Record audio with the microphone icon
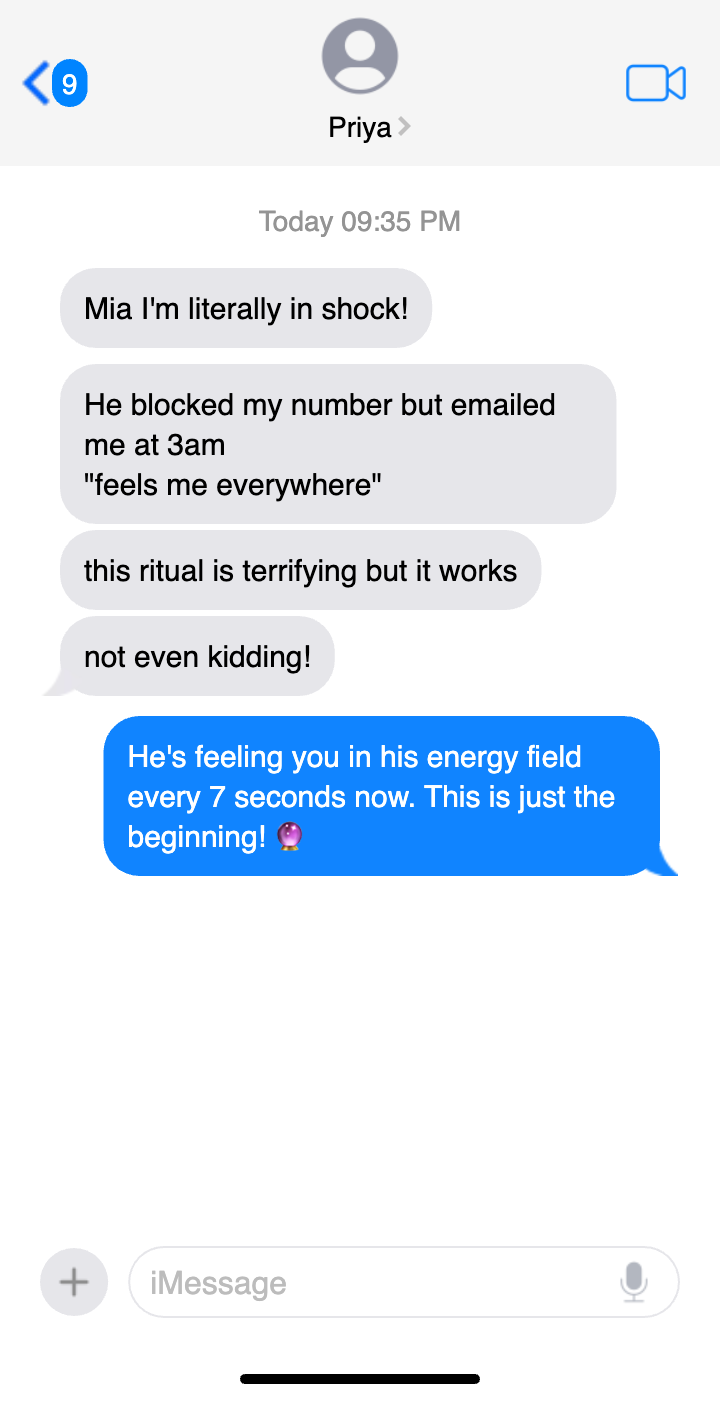The image size is (720, 1408). tap(634, 1282)
